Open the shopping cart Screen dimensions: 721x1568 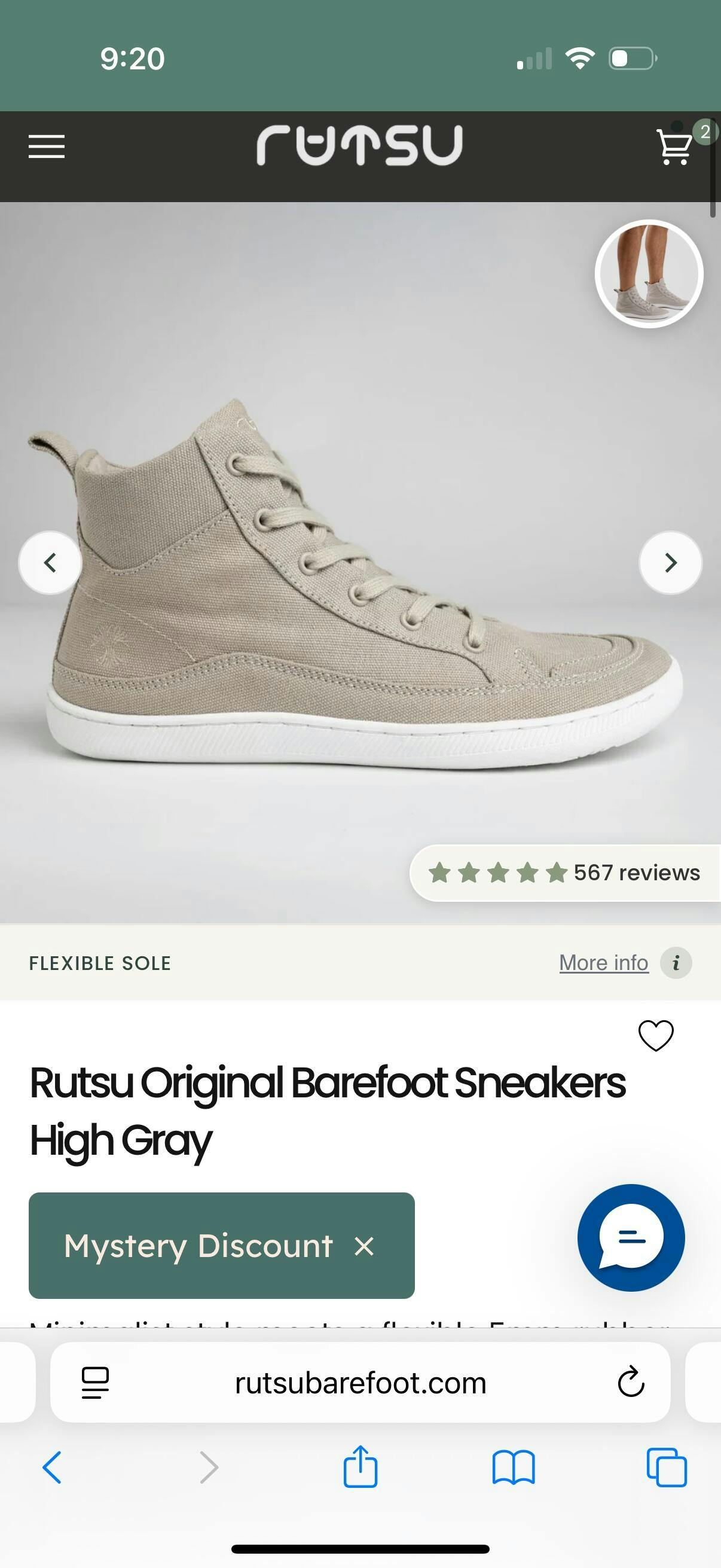(675, 147)
